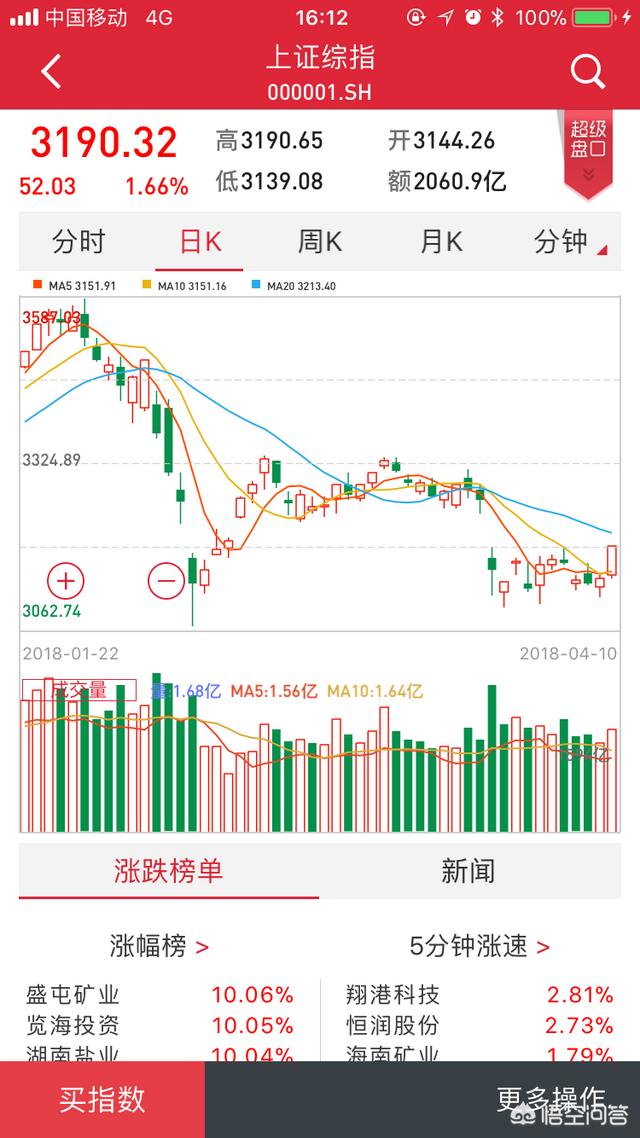
Task: Zoom out the chart with minus button
Action: (166, 581)
